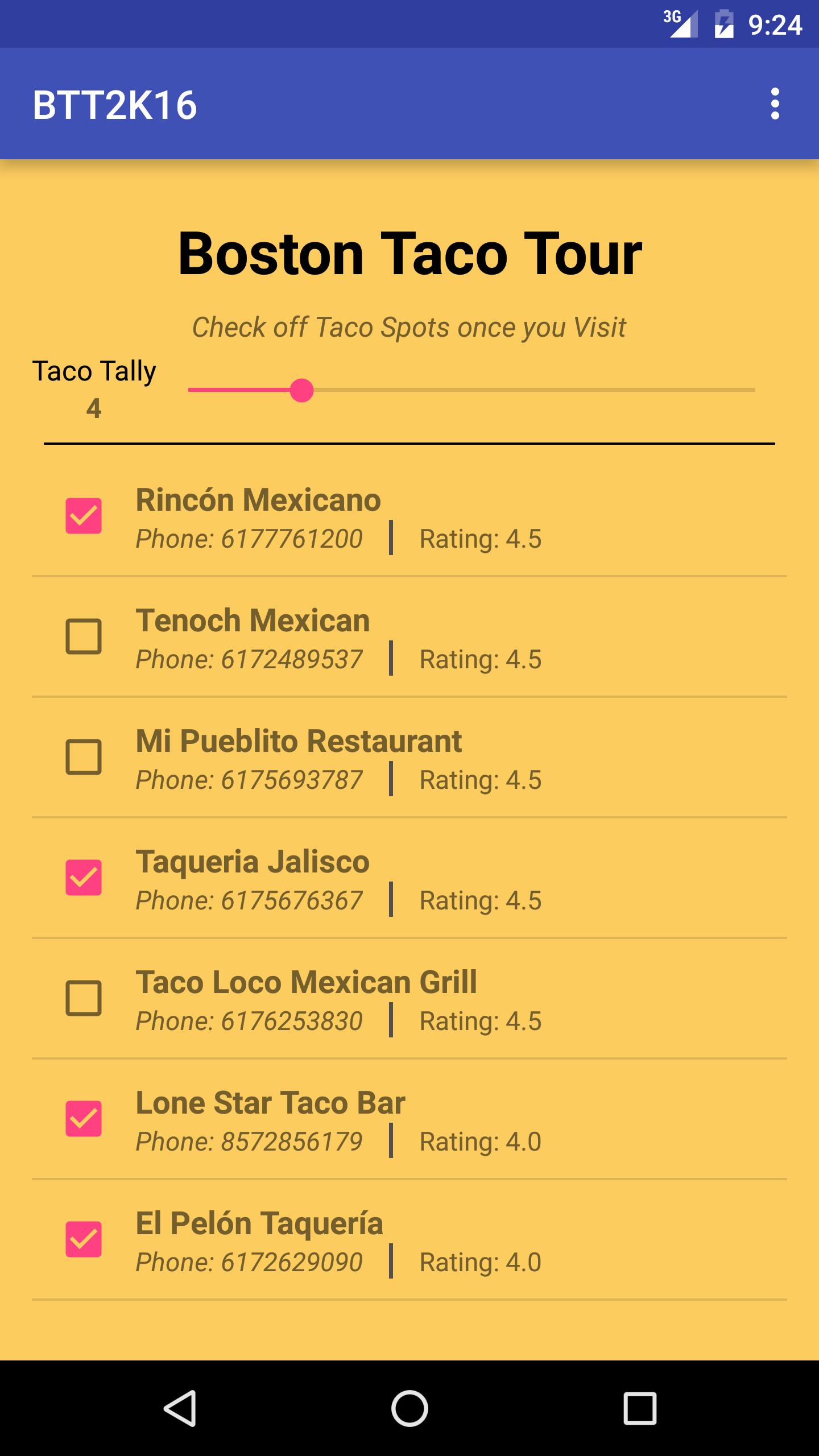The width and height of the screenshot is (819, 1456).
Task: Tap the battery charging icon
Action: point(722,24)
